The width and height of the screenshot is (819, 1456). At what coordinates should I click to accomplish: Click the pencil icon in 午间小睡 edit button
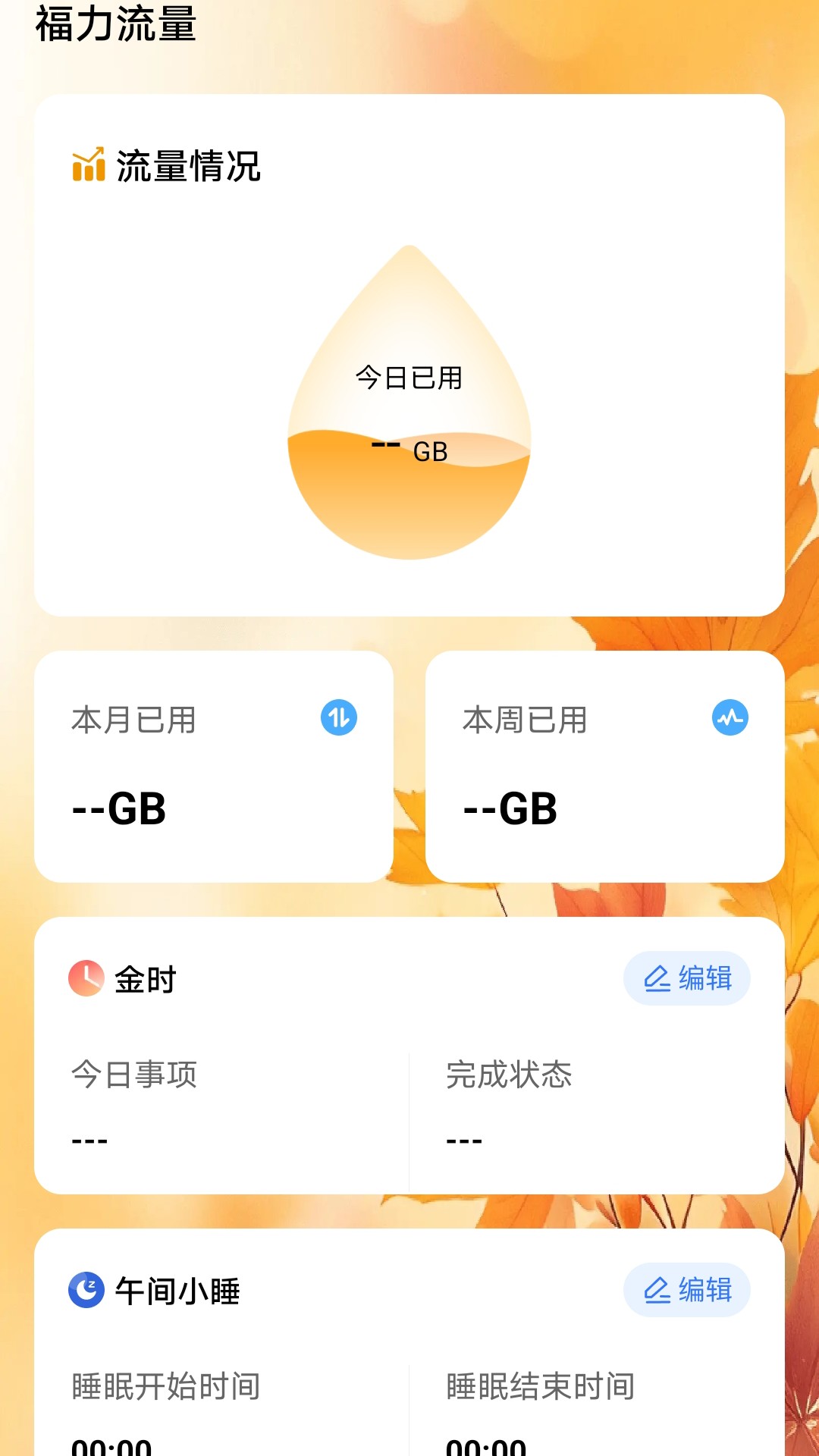click(657, 1289)
